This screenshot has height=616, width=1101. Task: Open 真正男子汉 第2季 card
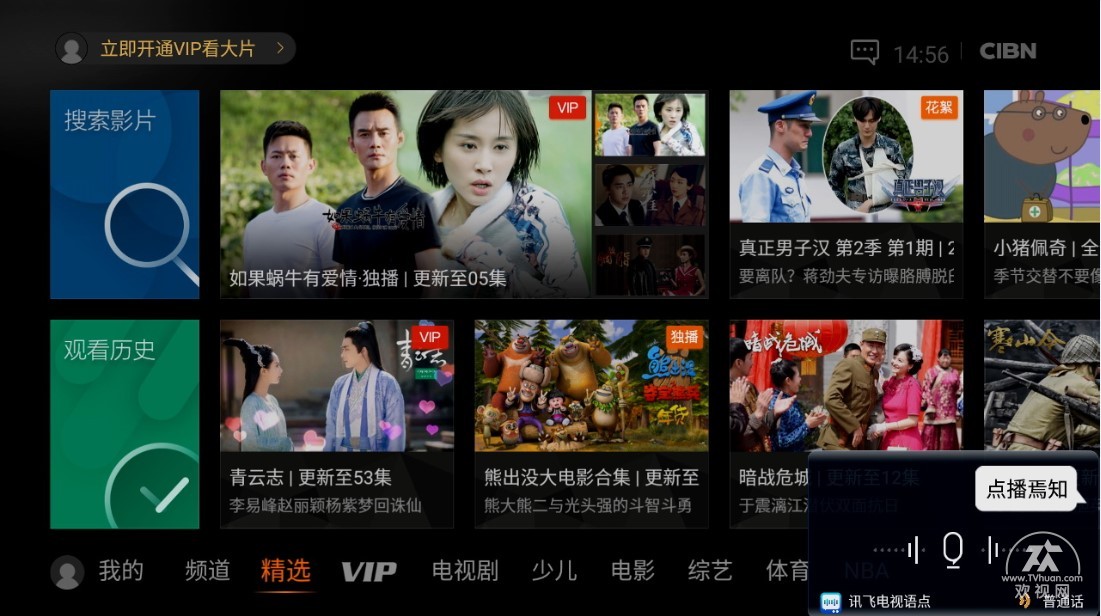[846, 194]
